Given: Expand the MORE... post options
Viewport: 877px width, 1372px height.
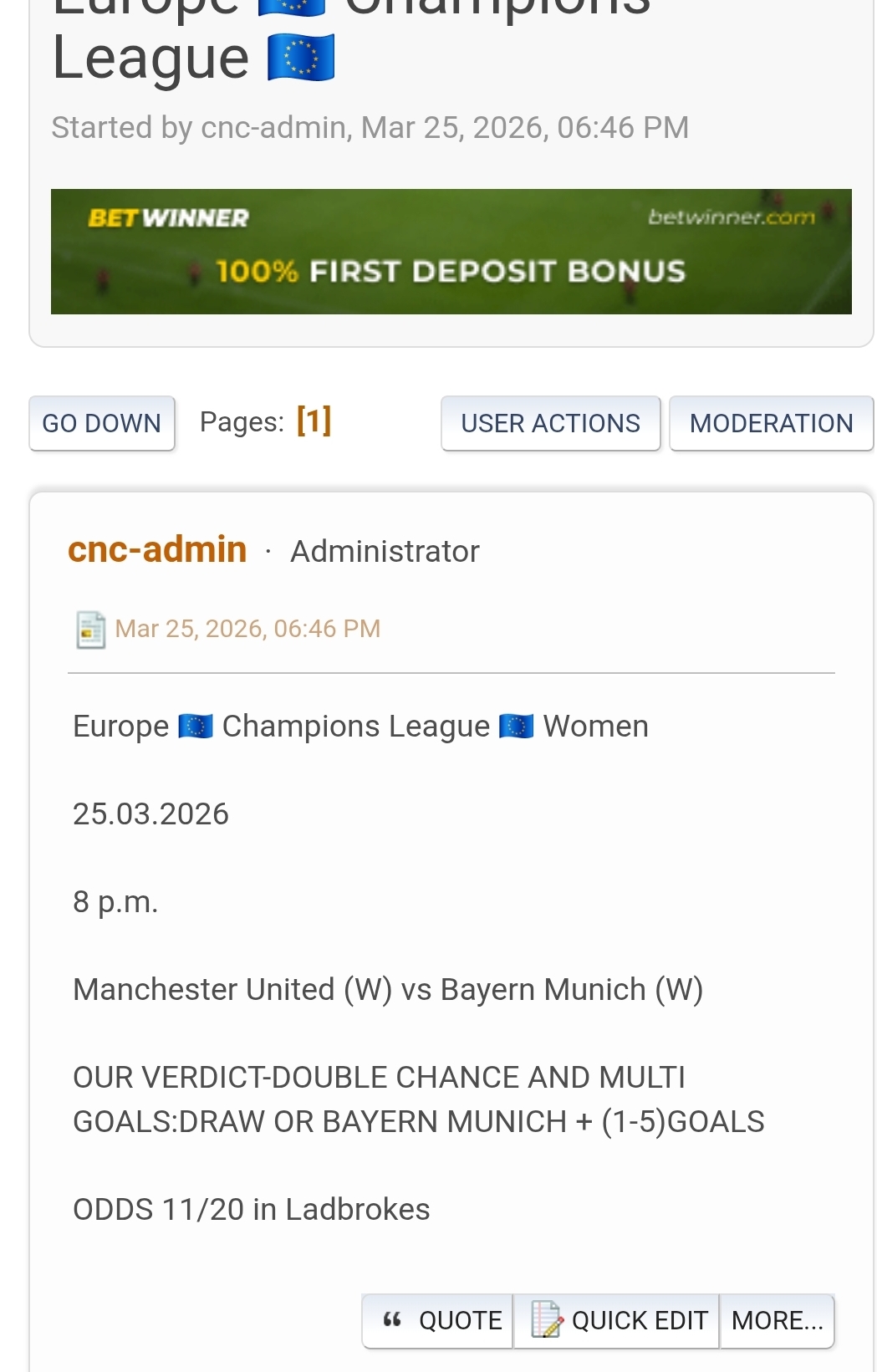Looking at the screenshot, I should click(777, 1320).
